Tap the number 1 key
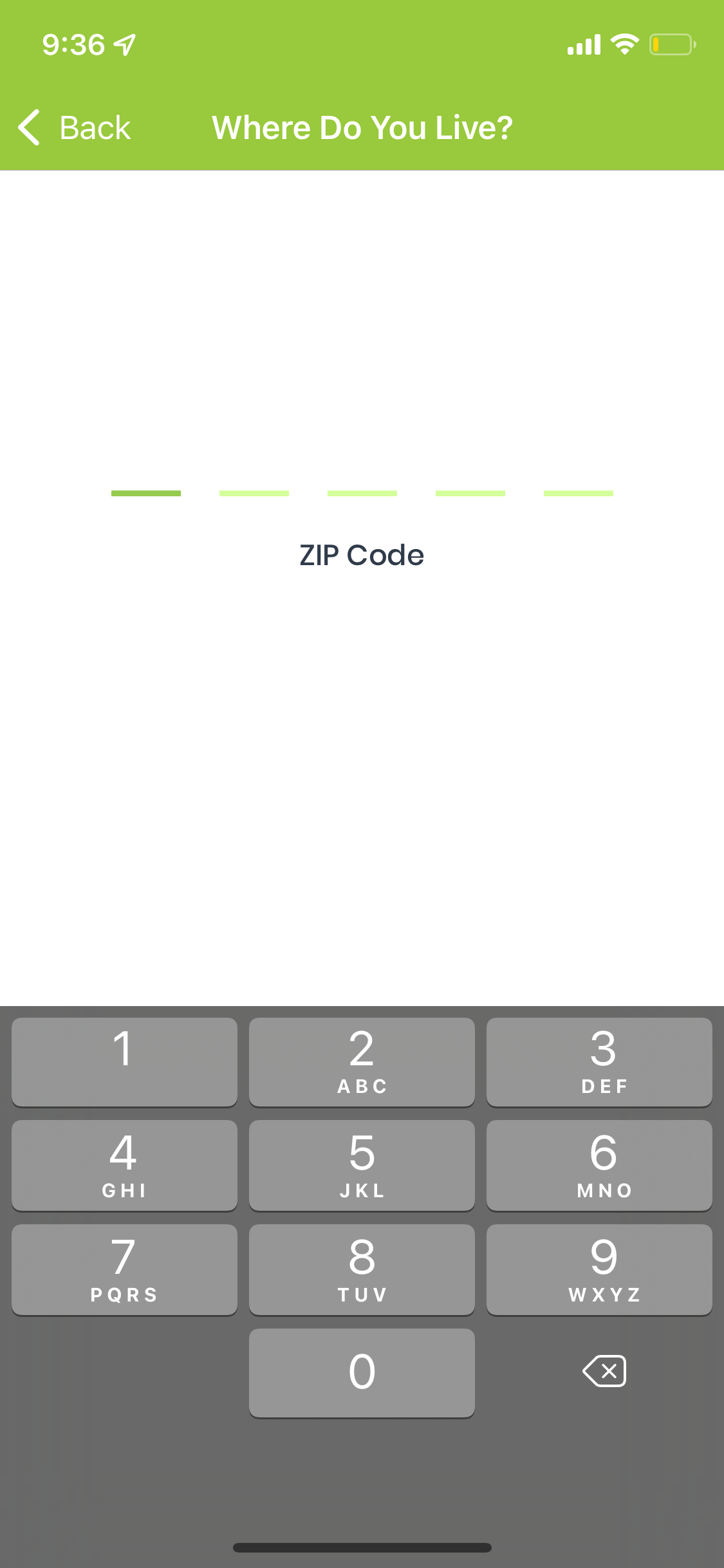 (124, 1061)
